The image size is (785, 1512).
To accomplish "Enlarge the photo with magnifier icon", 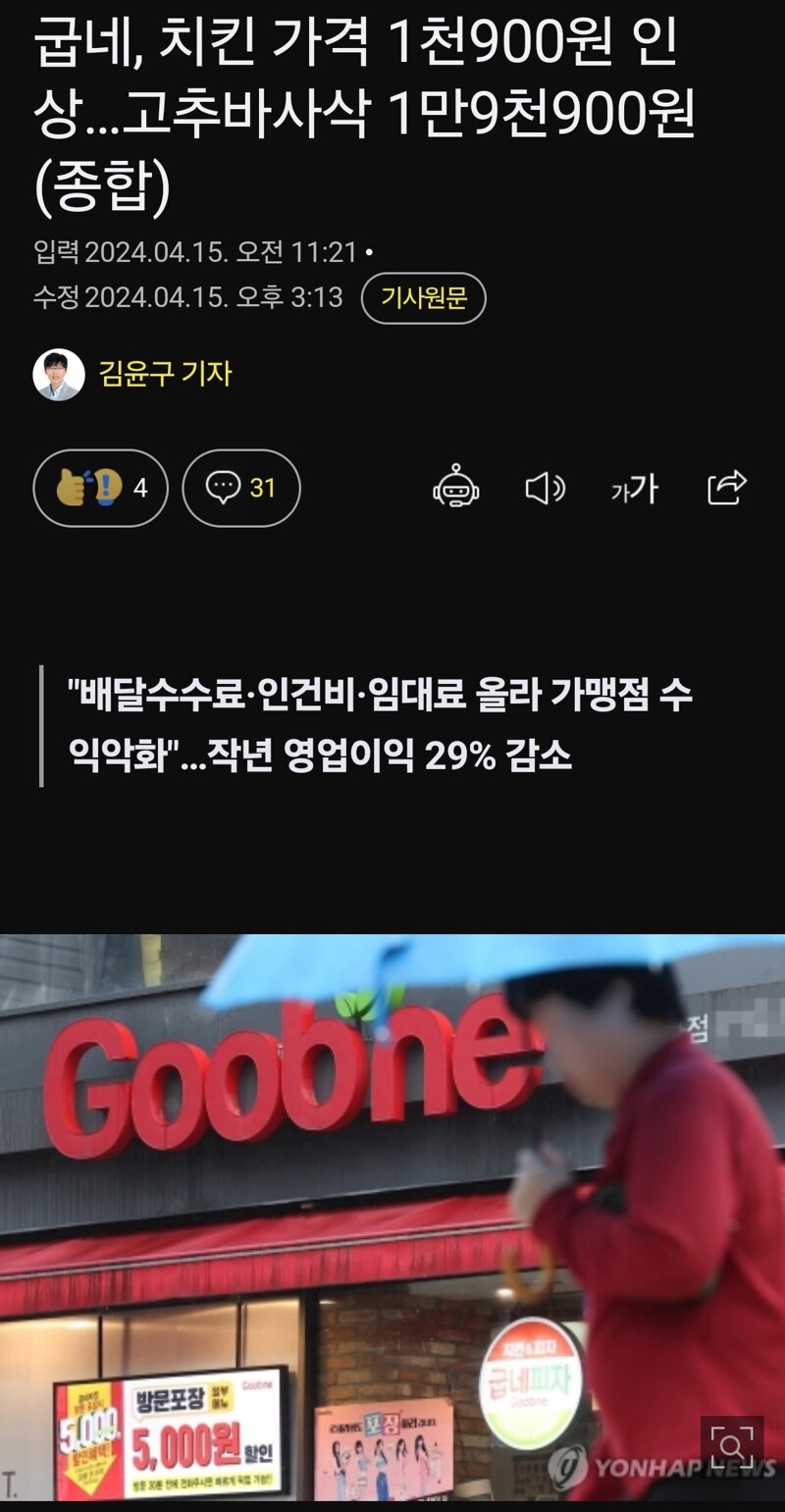I will (731, 1444).
